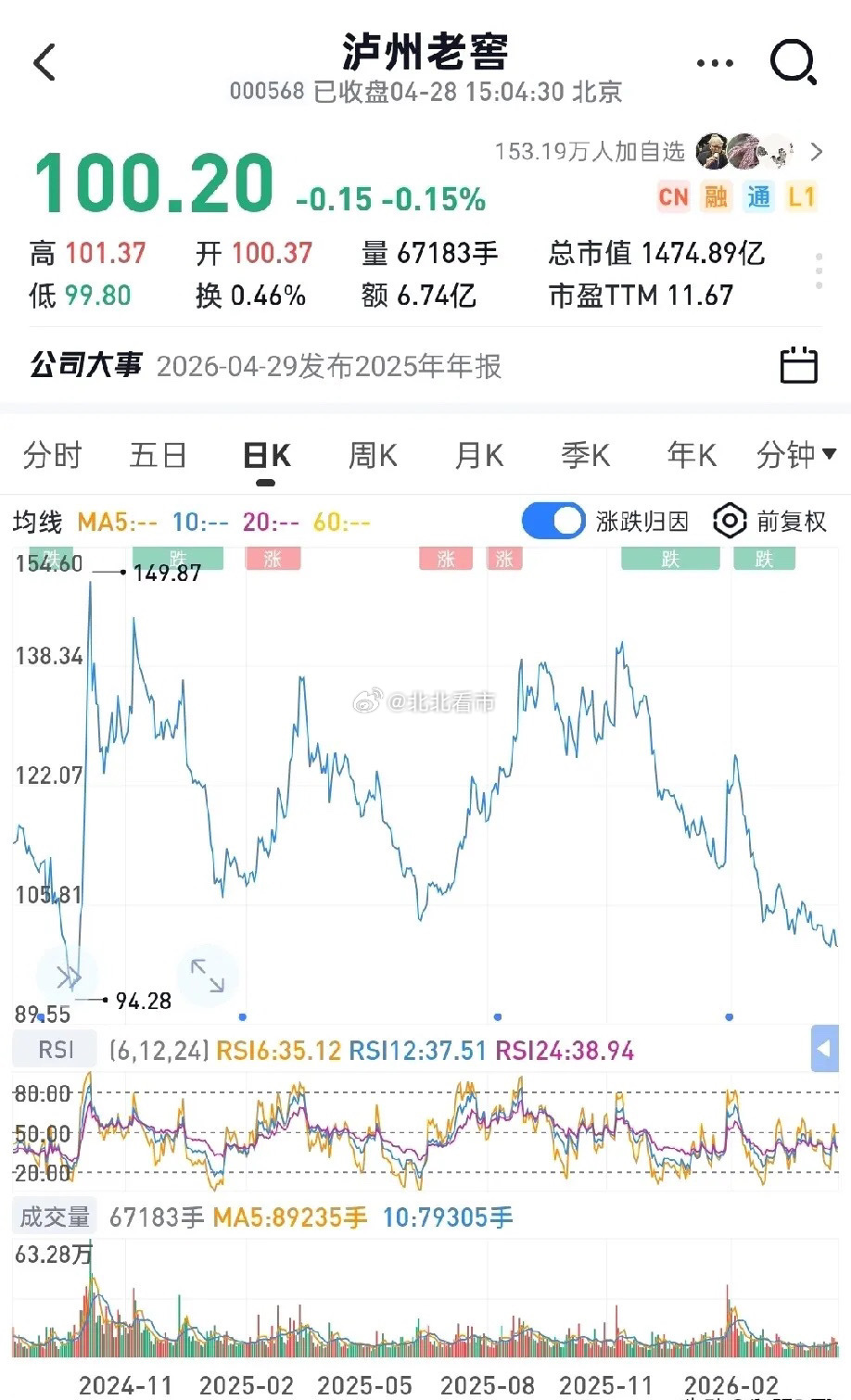Open the 153.19万人加自选 follower link
Viewport: 851px width, 1400px height.
click(590, 151)
